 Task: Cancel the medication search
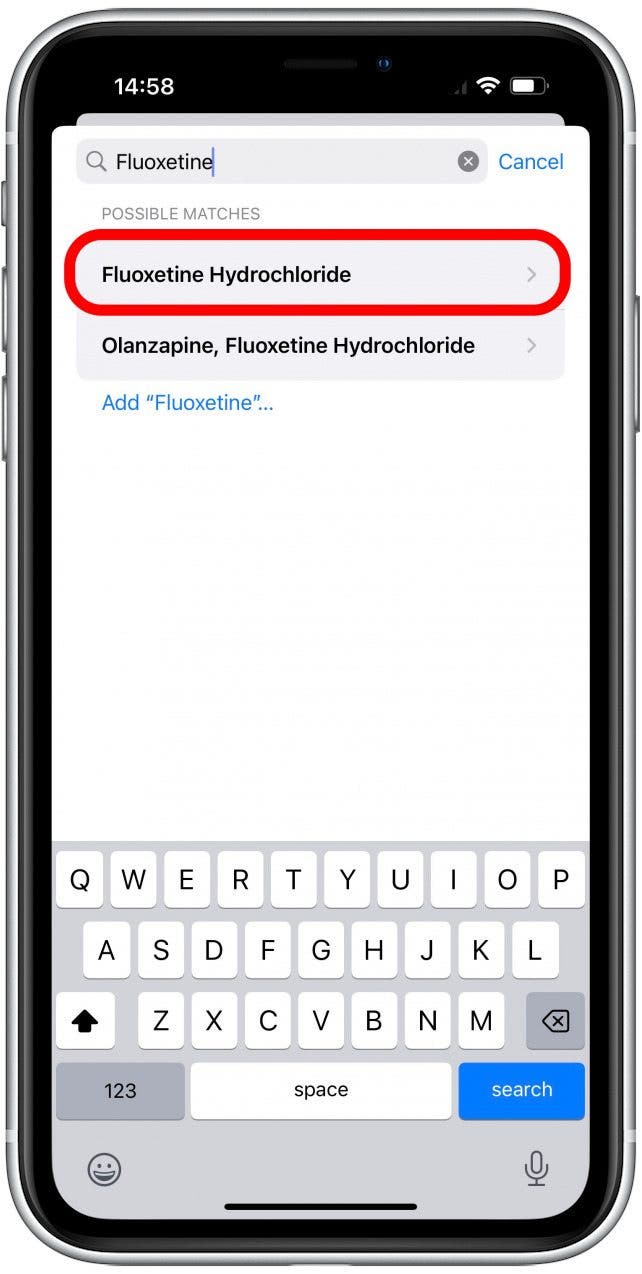530,162
